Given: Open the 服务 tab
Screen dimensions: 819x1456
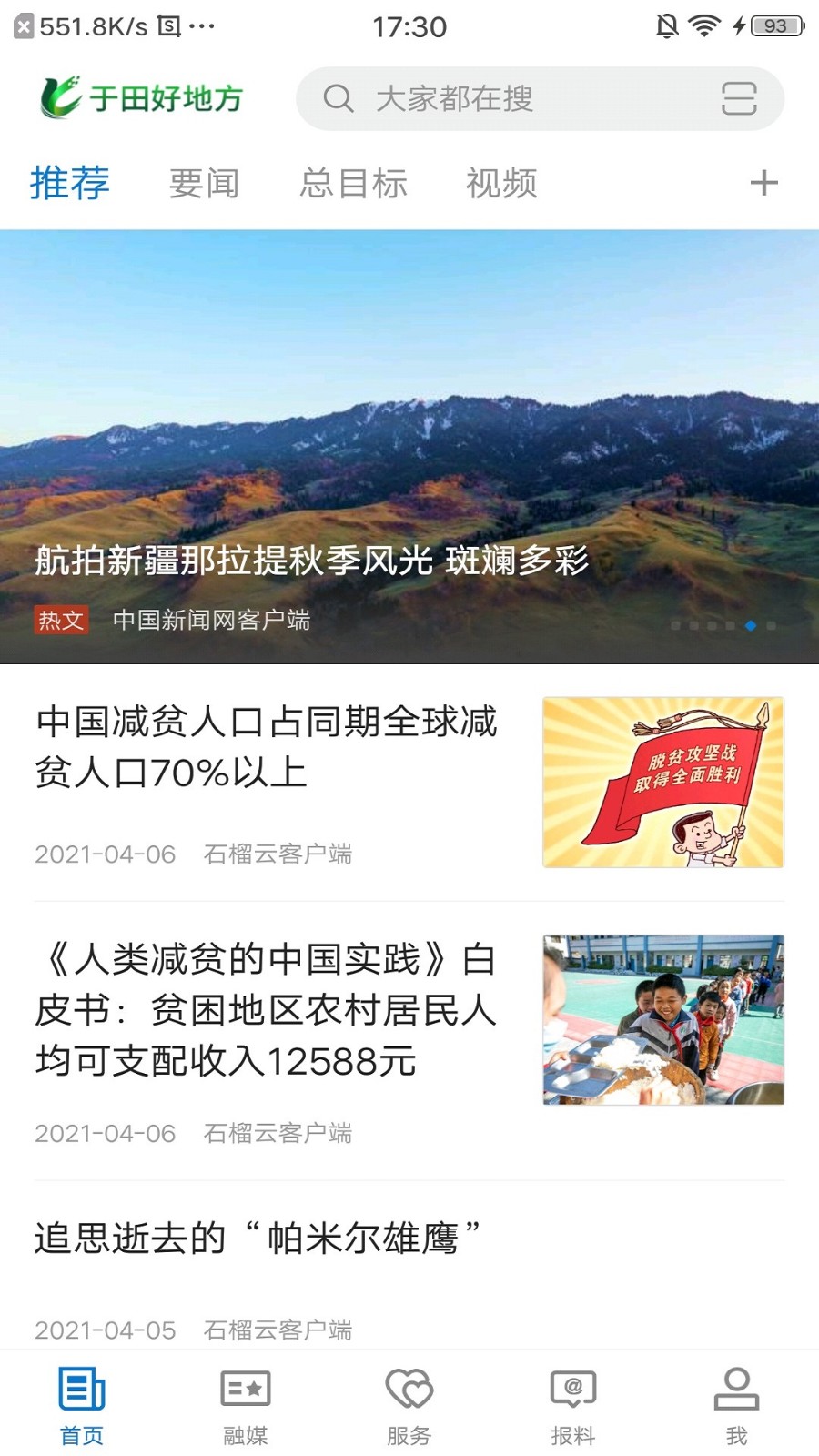Looking at the screenshot, I should coord(409,1406).
